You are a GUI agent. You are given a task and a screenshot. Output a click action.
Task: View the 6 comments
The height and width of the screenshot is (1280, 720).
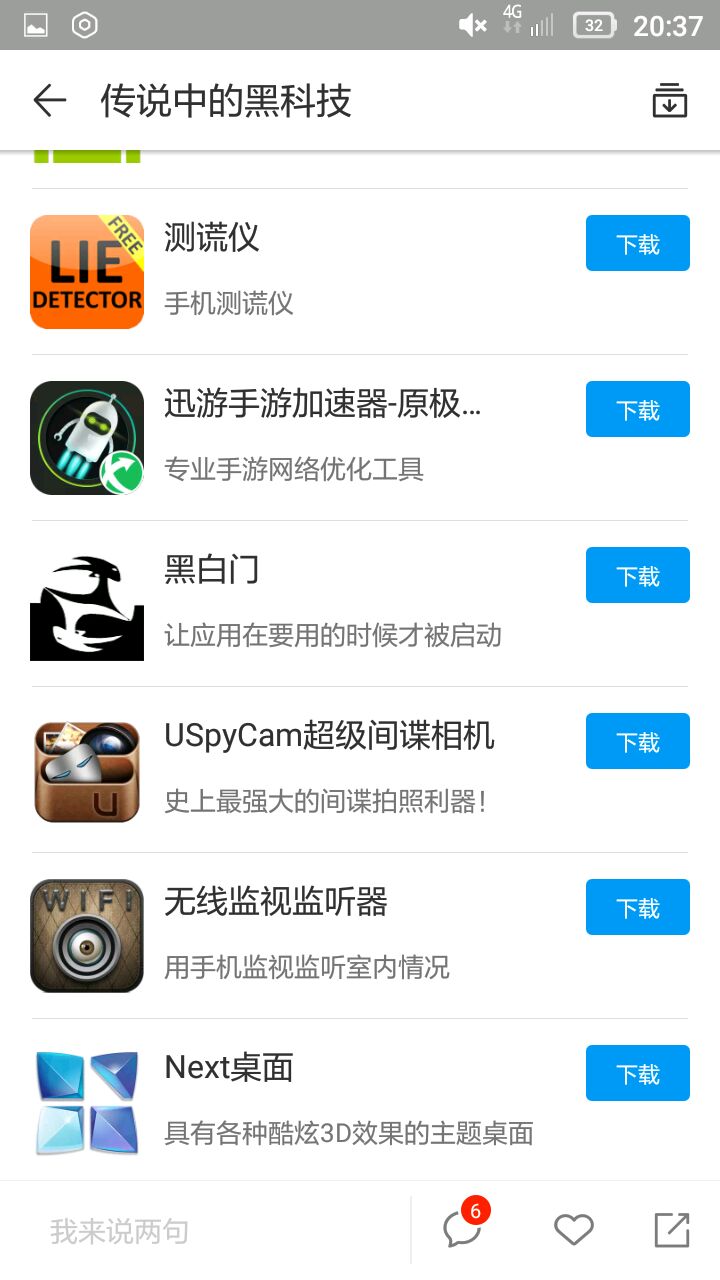click(x=463, y=1229)
